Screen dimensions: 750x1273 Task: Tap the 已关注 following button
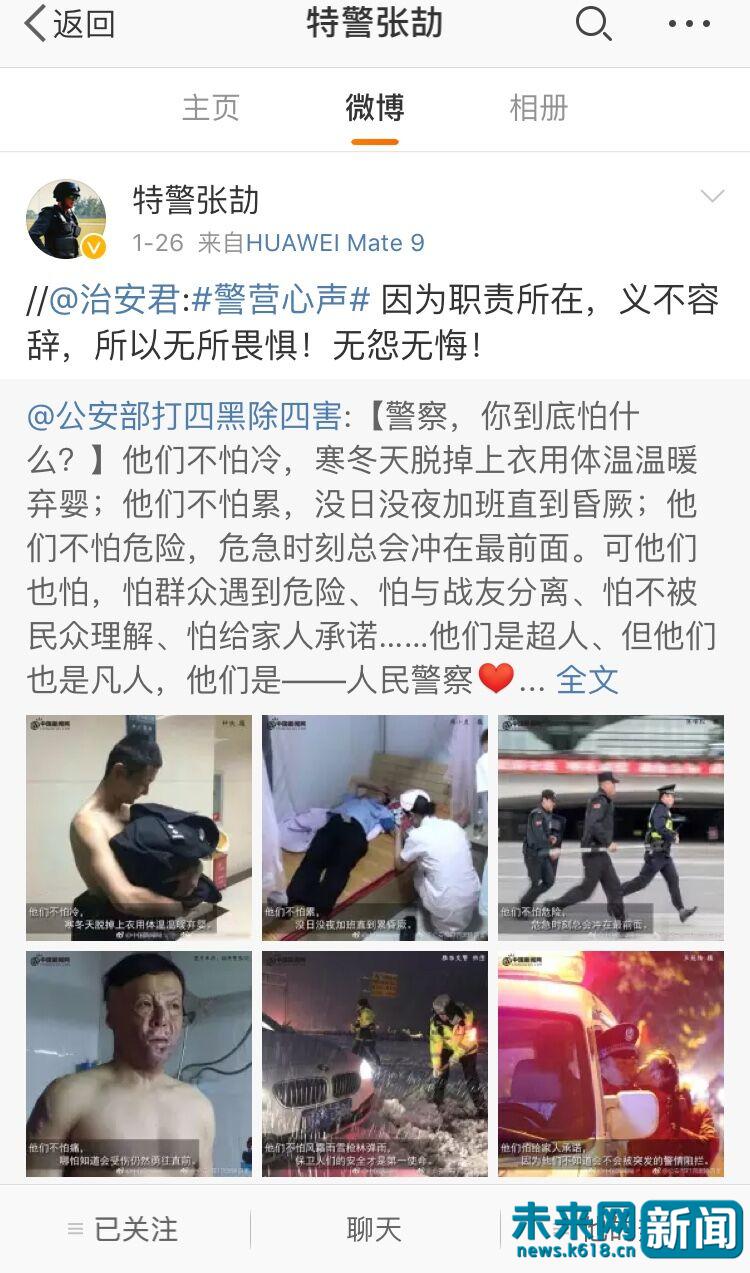(124, 1229)
